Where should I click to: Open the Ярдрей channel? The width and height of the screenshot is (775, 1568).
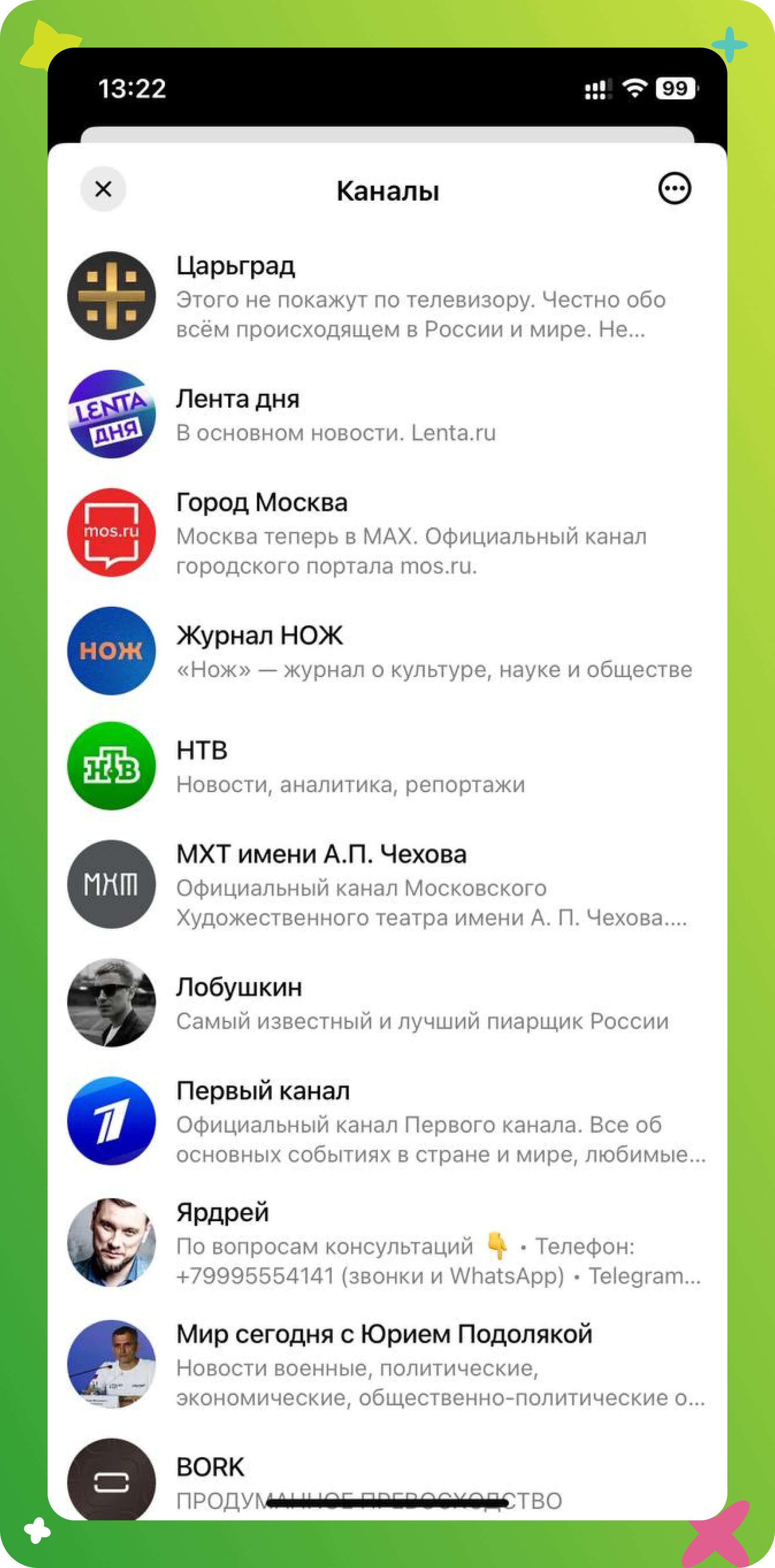coord(387,1243)
